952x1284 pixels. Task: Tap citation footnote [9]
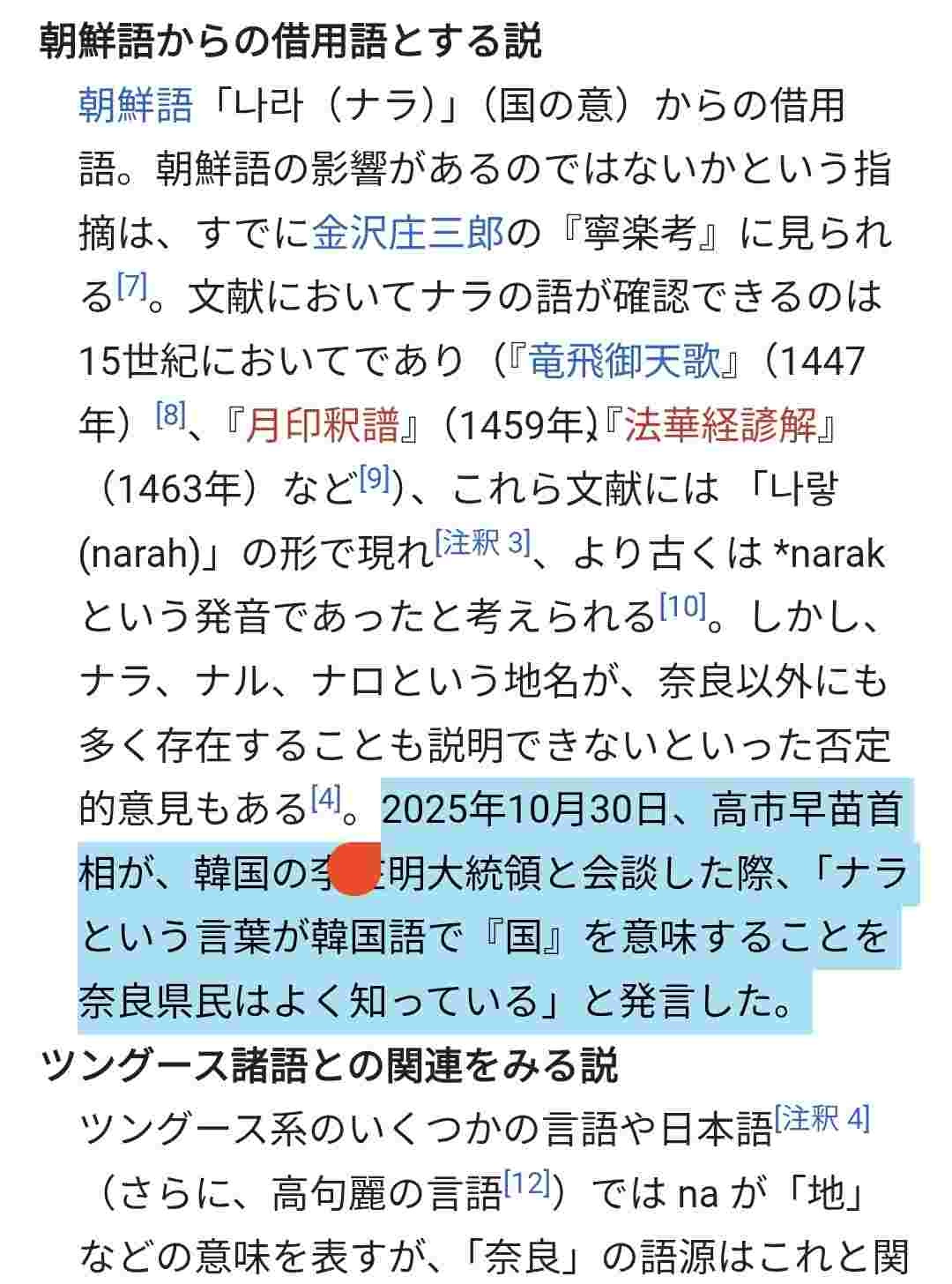[x=375, y=478]
